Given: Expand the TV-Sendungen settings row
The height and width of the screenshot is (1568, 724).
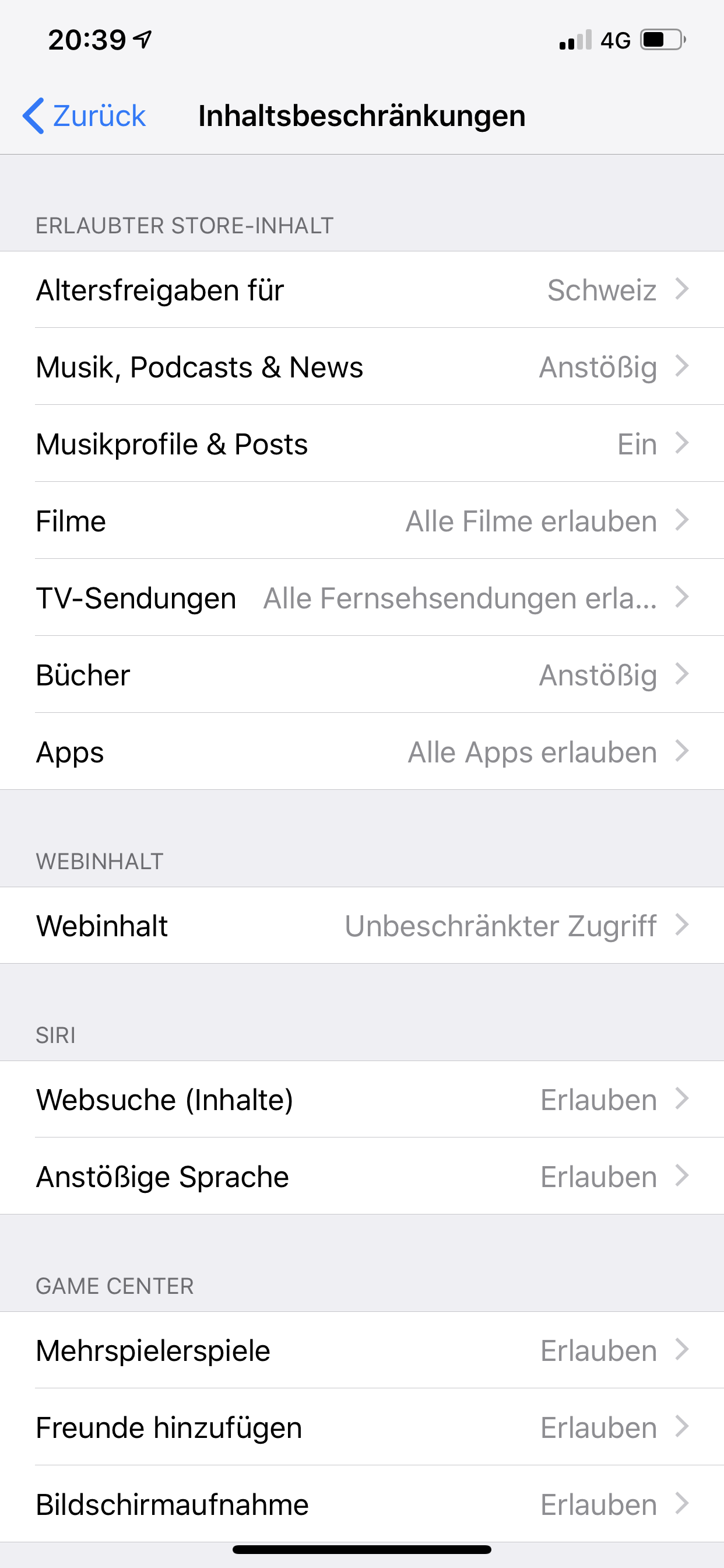Looking at the screenshot, I should point(362,598).
